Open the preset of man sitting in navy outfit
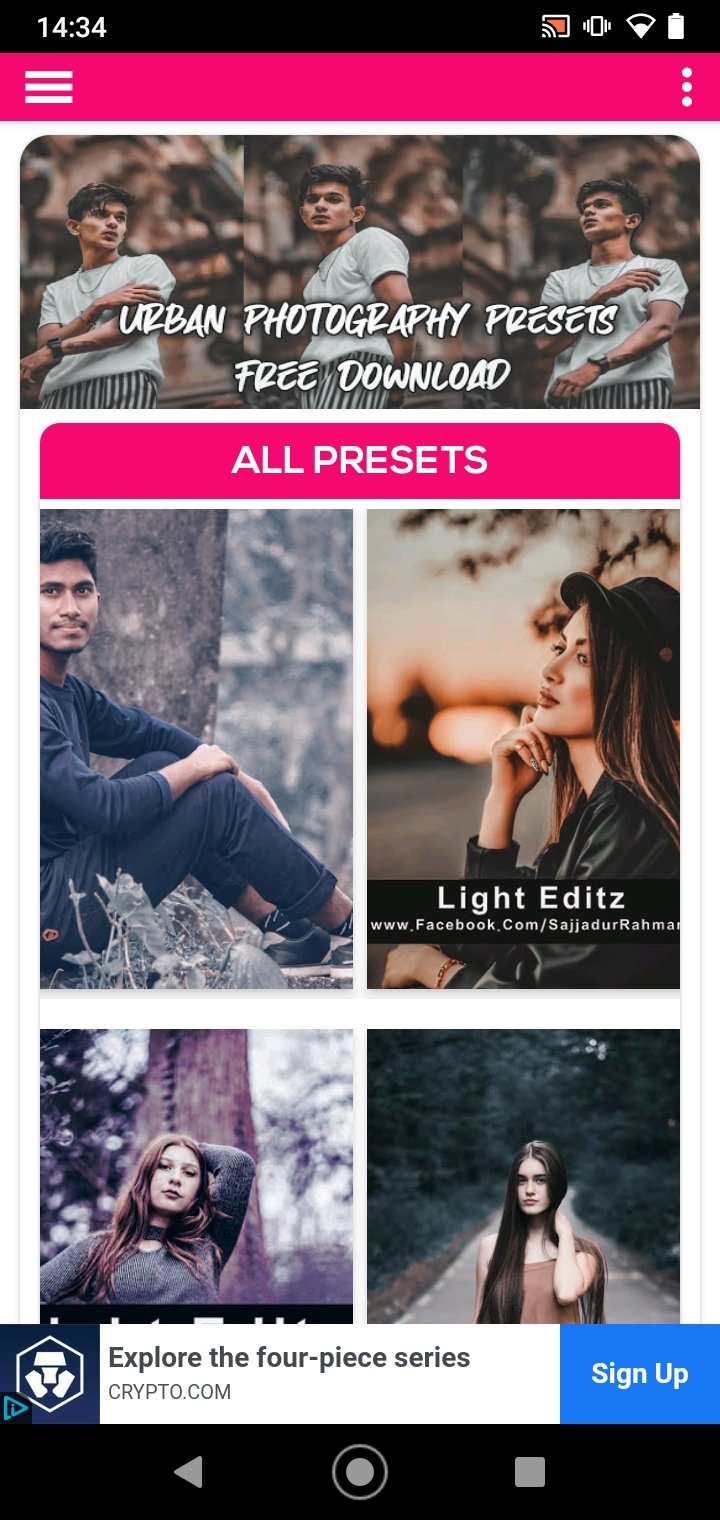 click(196, 749)
